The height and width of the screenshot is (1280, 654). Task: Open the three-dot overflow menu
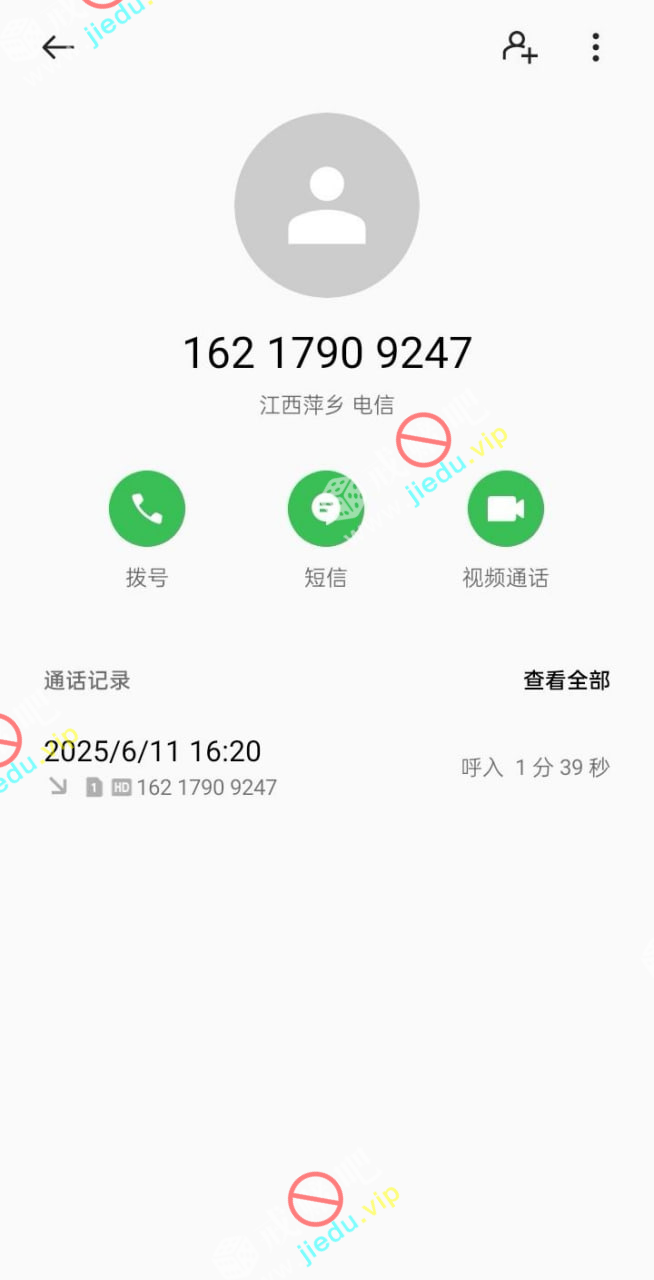pyautogui.click(x=595, y=47)
